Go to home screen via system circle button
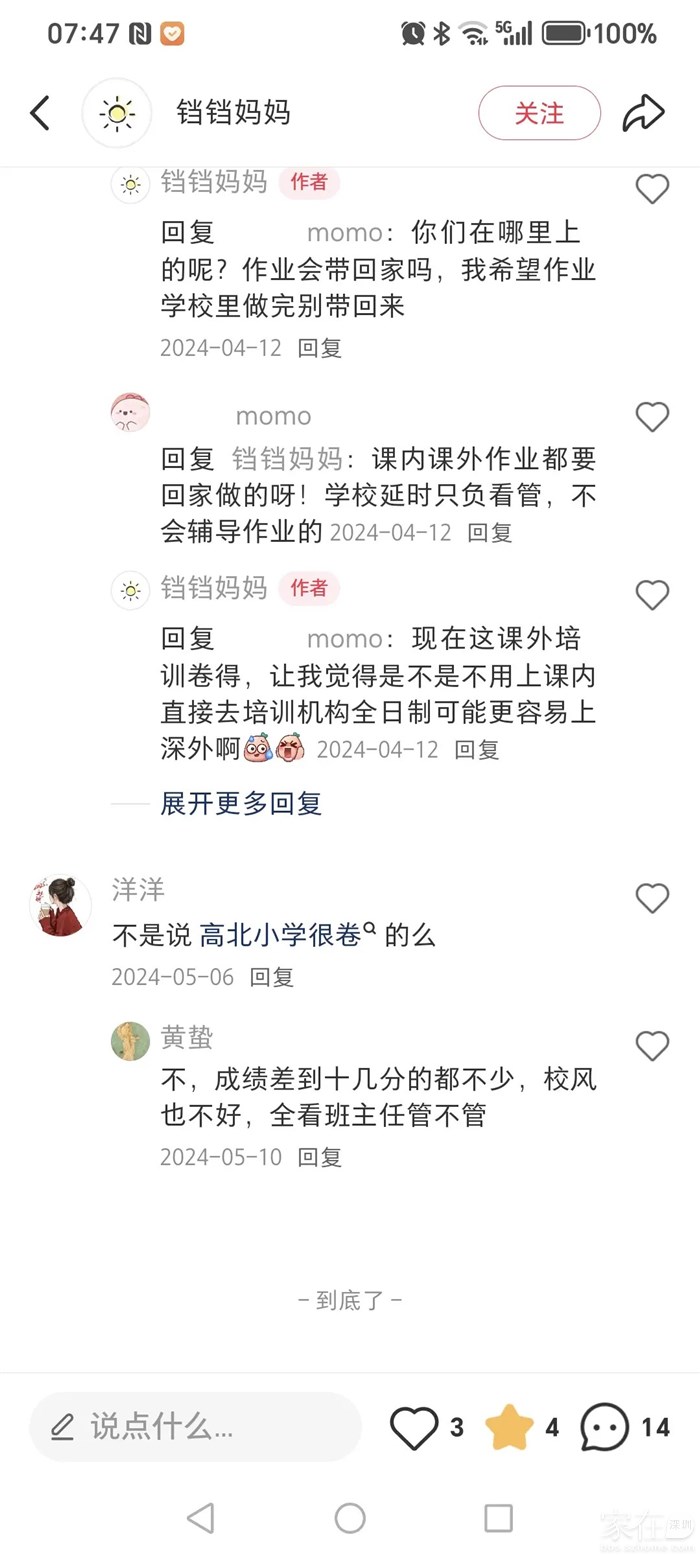The image size is (700, 1555). (350, 1518)
